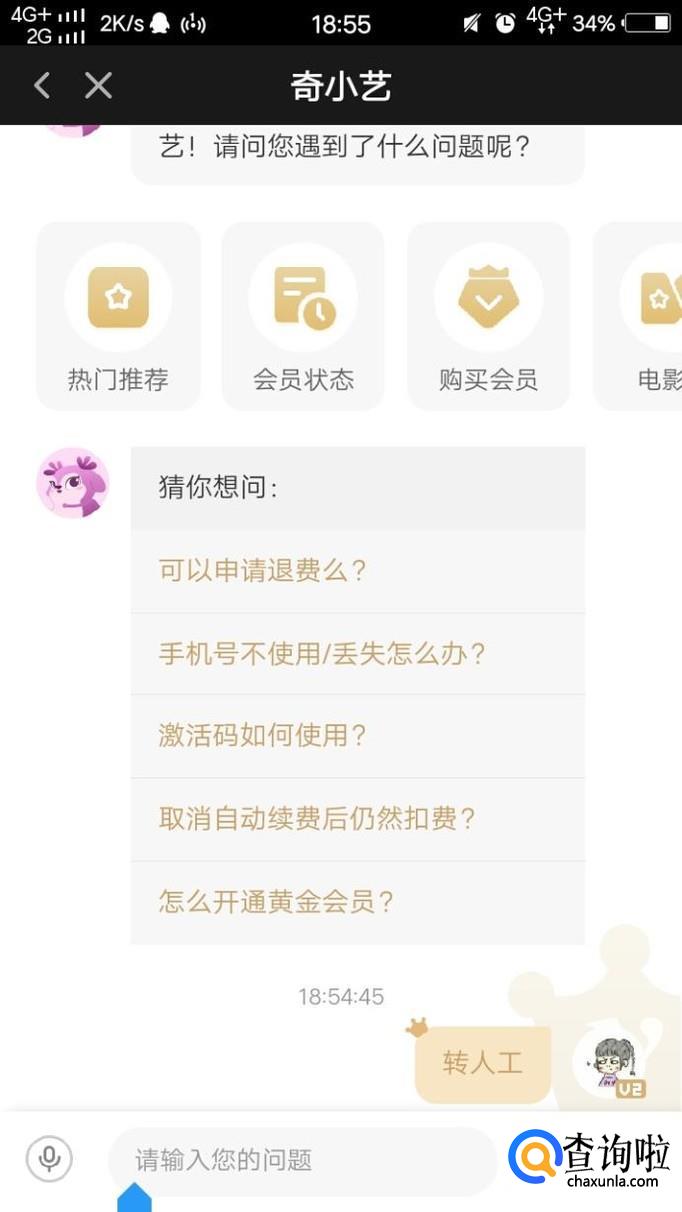The height and width of the screenshot is (1212, 682).
Task: Tap the microphone voice input icon
Action: pyautogui.click(x=49, y=1159)
